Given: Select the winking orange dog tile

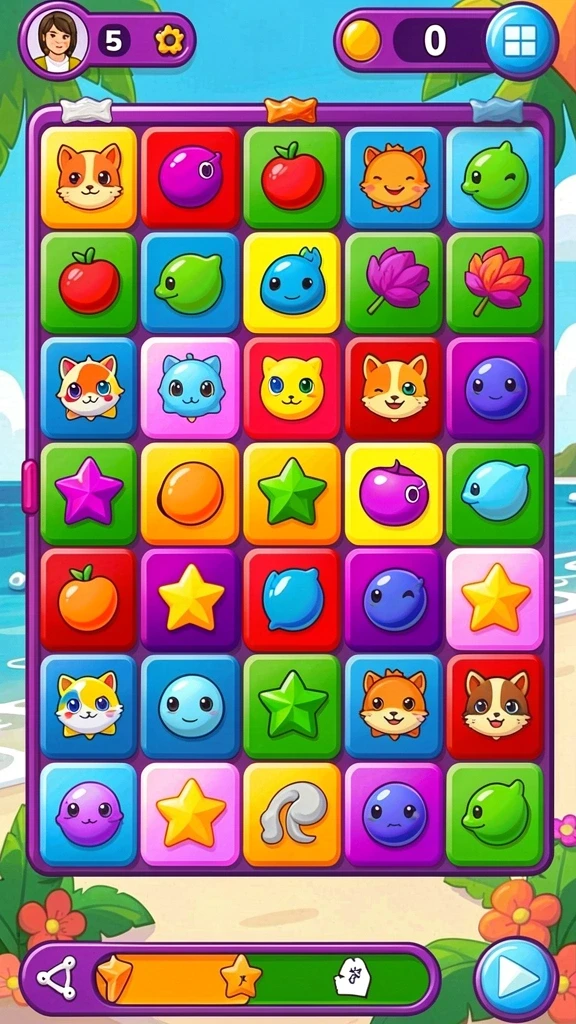Looking at the screenshot, I should tap(394, 389).
